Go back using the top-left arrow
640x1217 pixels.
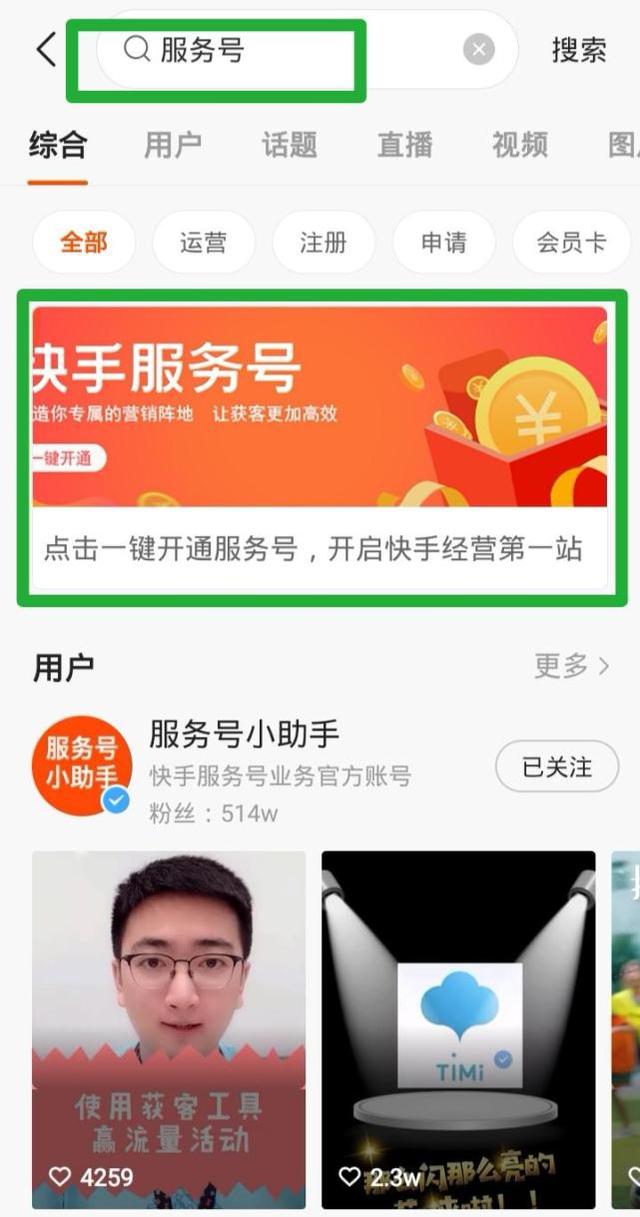pos(46,49)
